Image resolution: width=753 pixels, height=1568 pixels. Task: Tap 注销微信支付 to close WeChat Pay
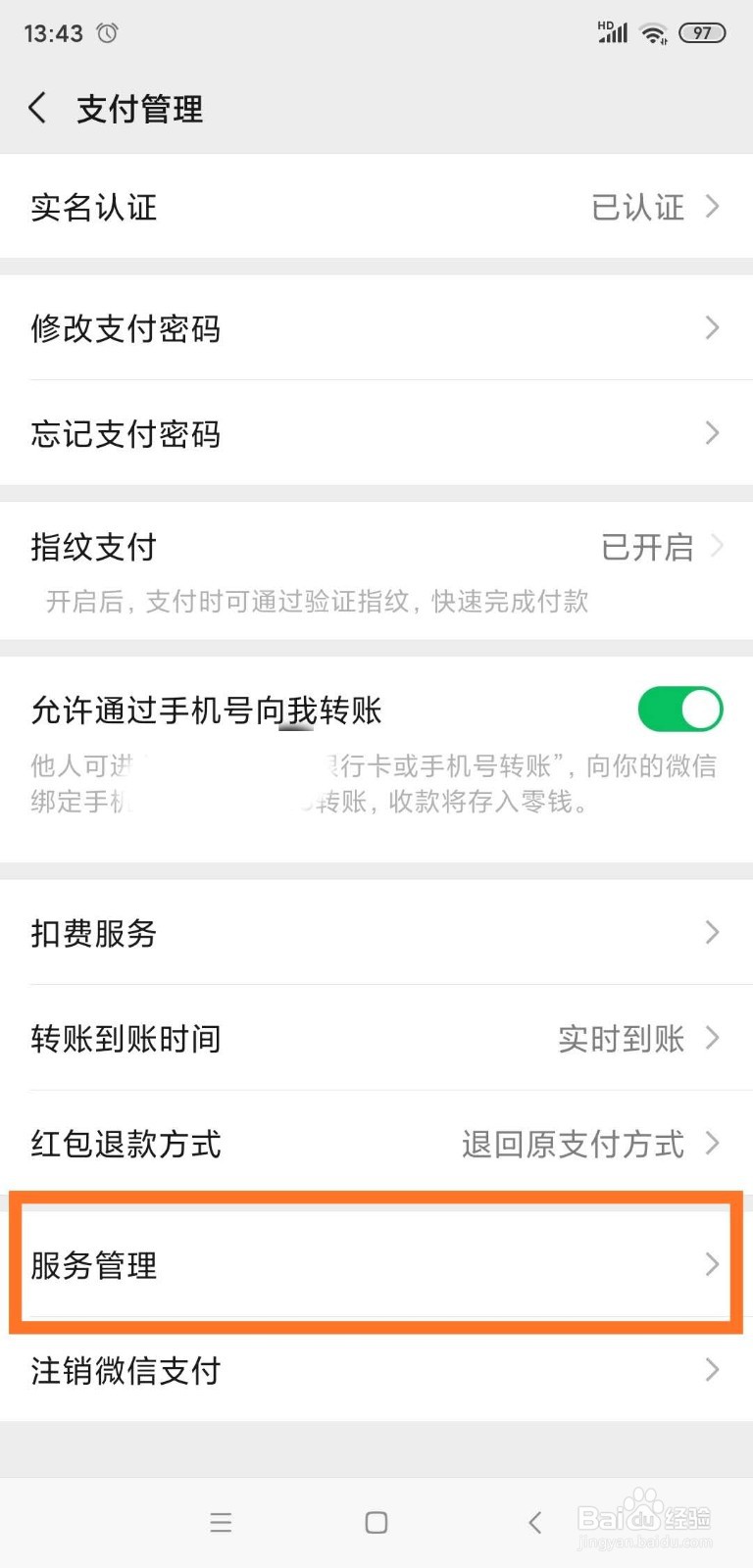(376, 1371)
